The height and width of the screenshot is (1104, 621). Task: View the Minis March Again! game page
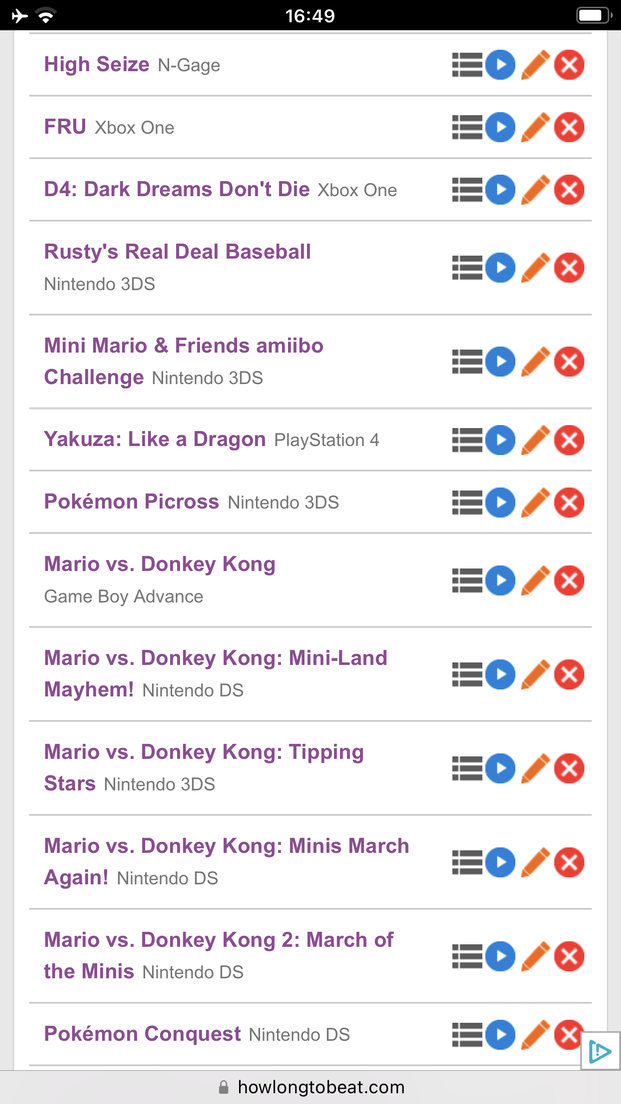point(226,847)
